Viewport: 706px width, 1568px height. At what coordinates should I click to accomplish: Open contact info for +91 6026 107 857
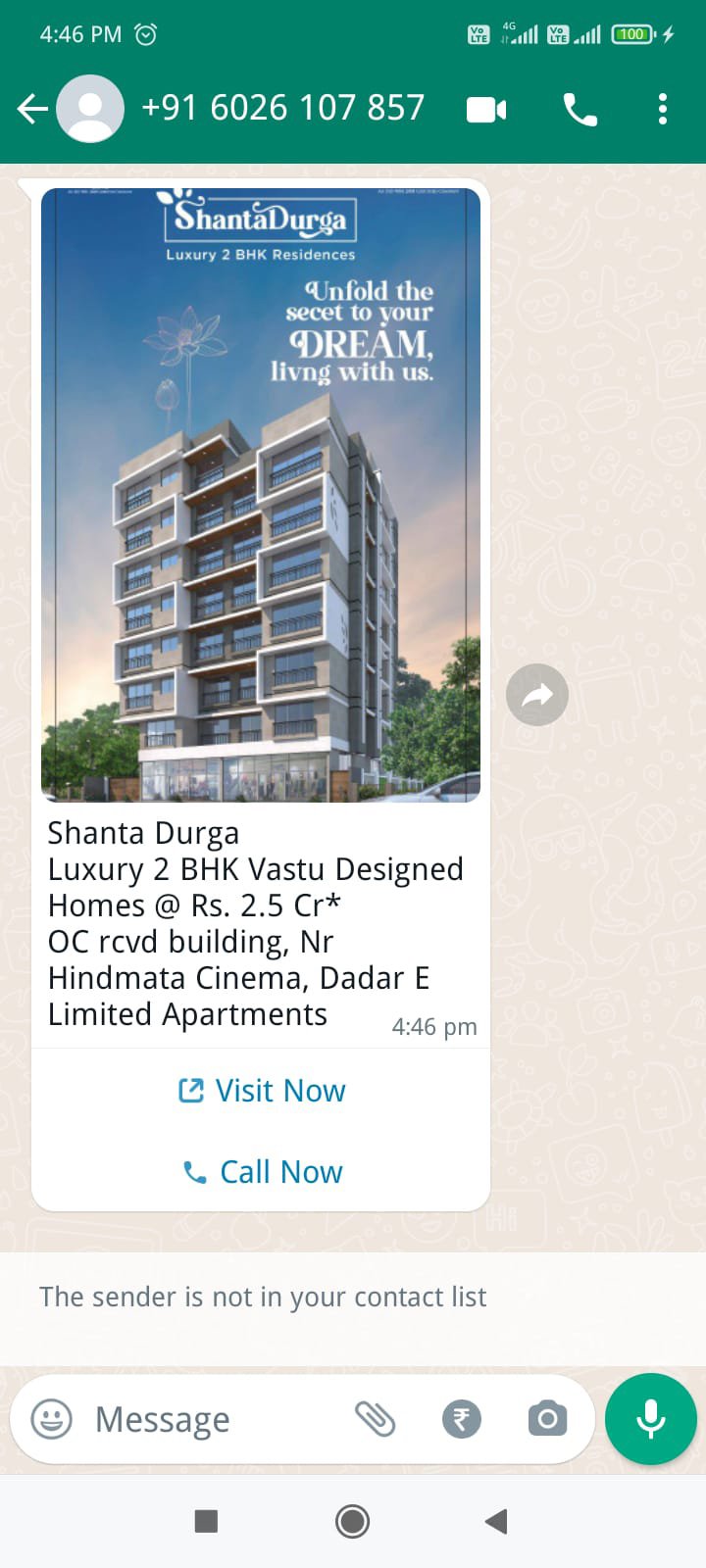282,108
